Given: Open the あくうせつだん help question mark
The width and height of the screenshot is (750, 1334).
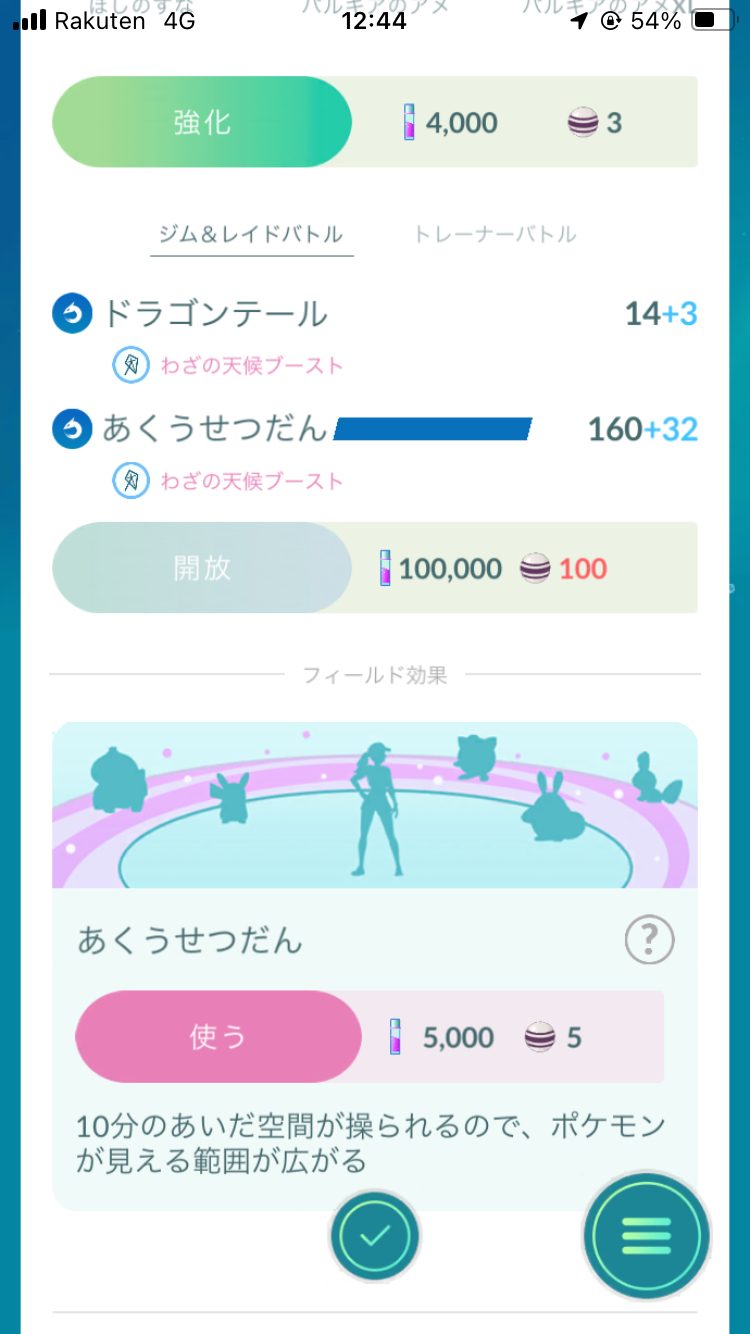Looking at the screenshot, I should [x=649, y=940].
